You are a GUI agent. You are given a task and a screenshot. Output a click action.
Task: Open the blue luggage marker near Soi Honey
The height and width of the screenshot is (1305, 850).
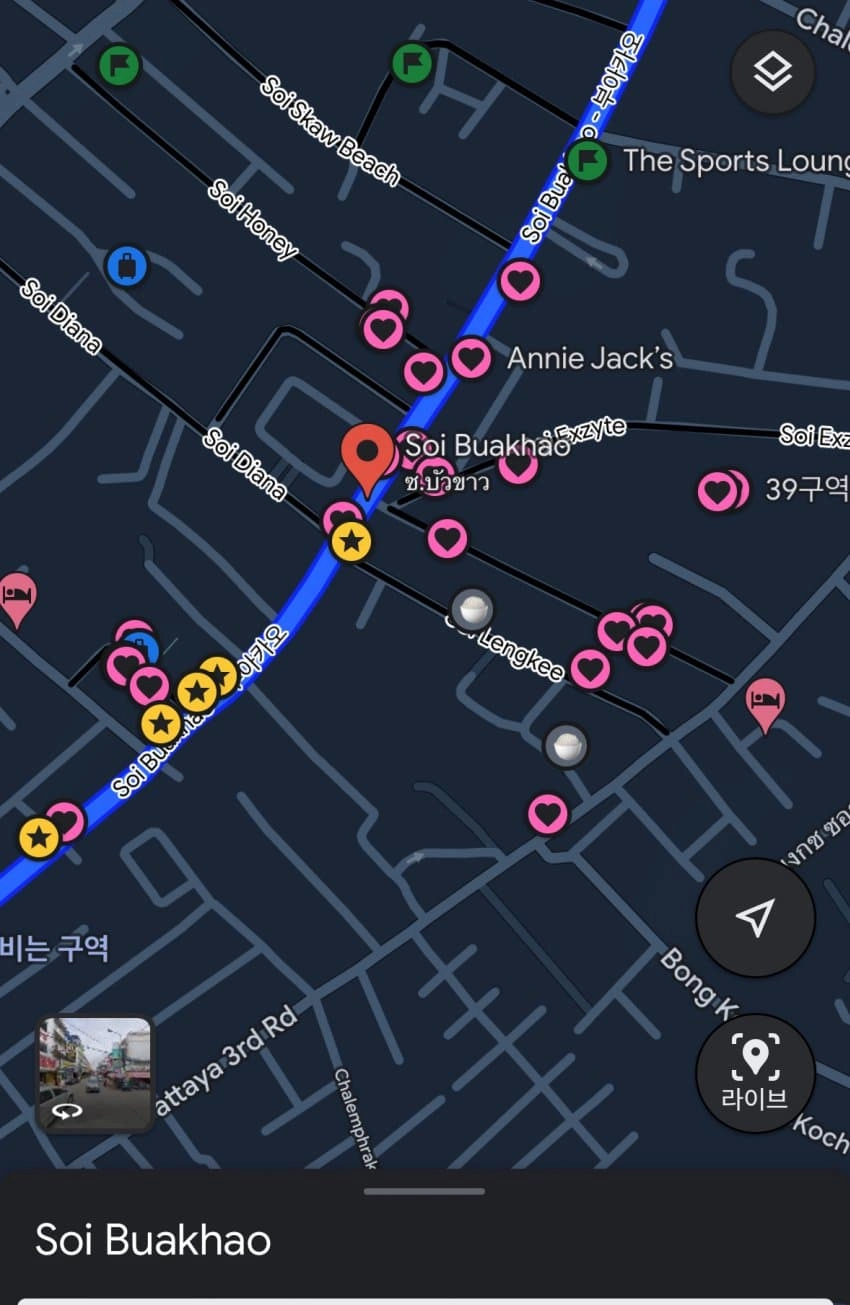pos(127,266)
